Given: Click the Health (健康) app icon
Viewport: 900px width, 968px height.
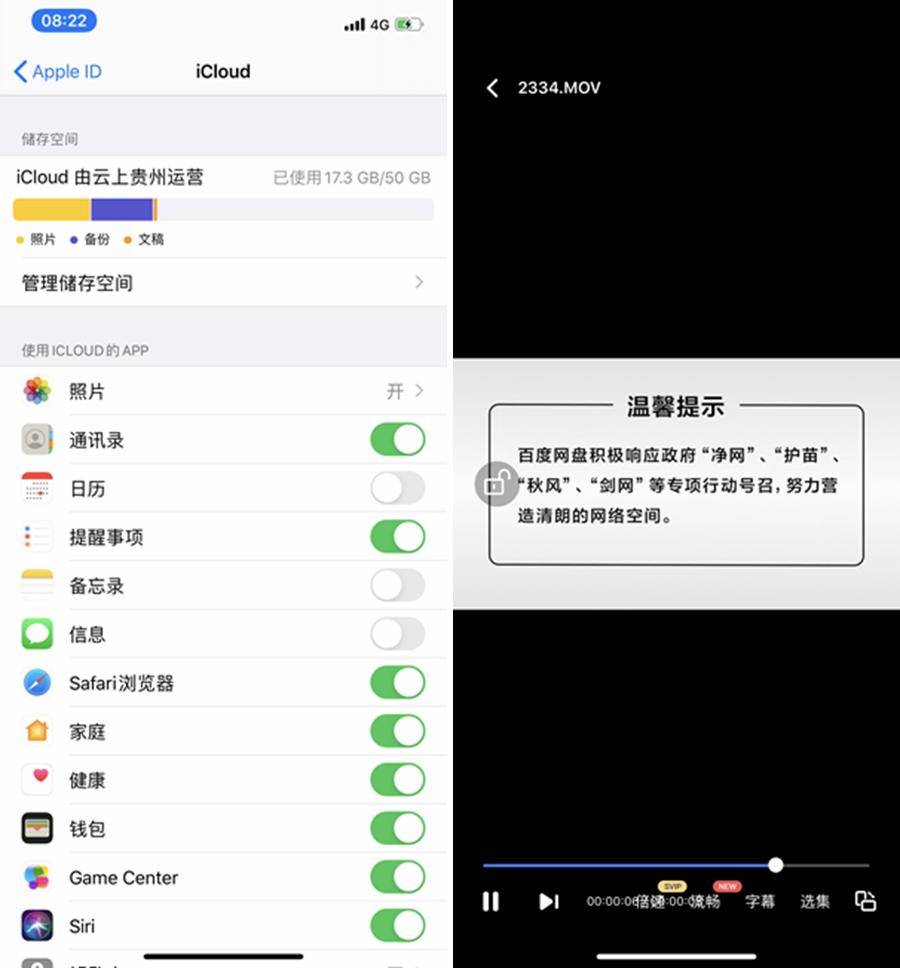Looking at the screenshot, I should click(x=37, y=779).
